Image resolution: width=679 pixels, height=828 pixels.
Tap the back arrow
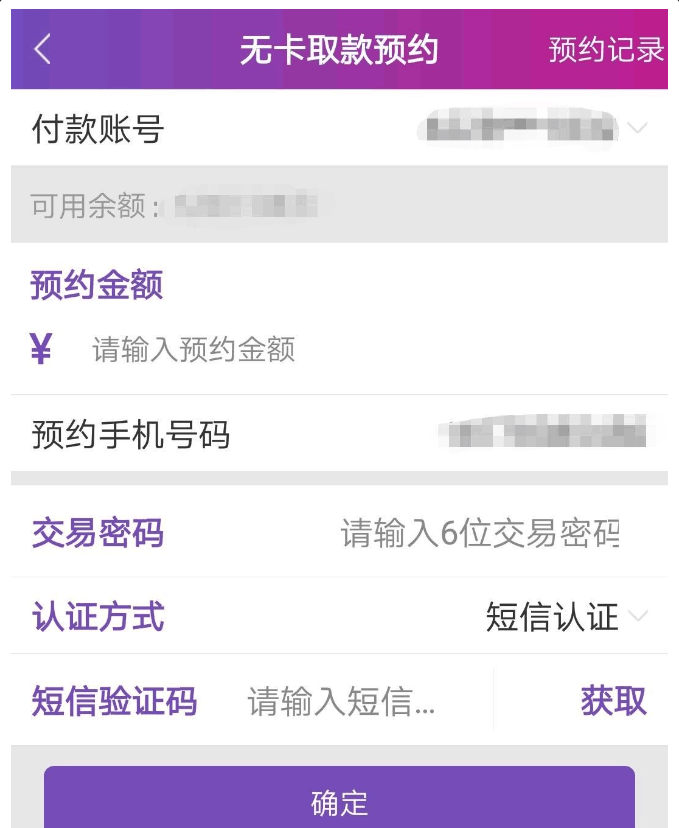coord(42,49)
